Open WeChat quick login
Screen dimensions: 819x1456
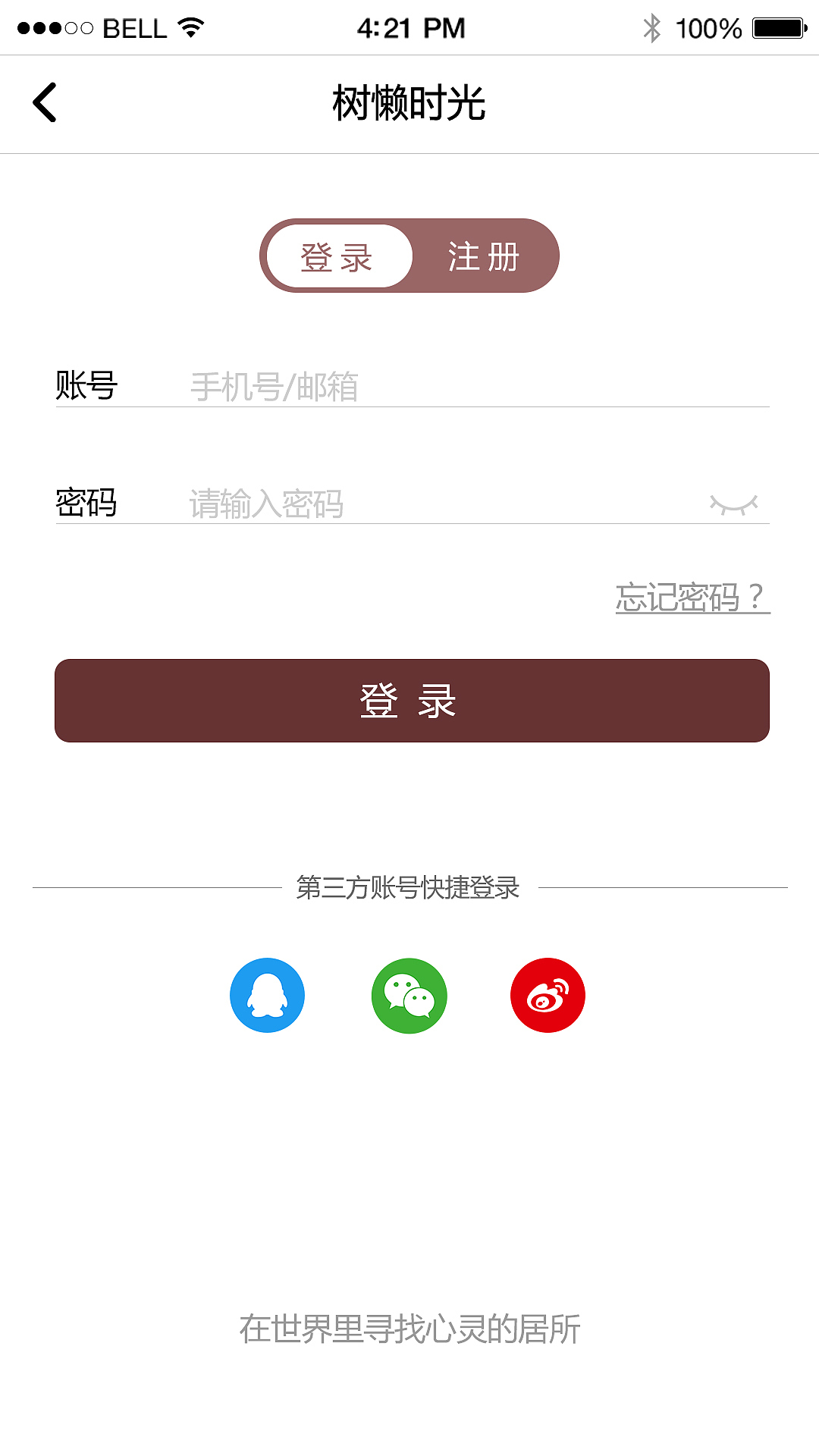(x=409, y=996)
